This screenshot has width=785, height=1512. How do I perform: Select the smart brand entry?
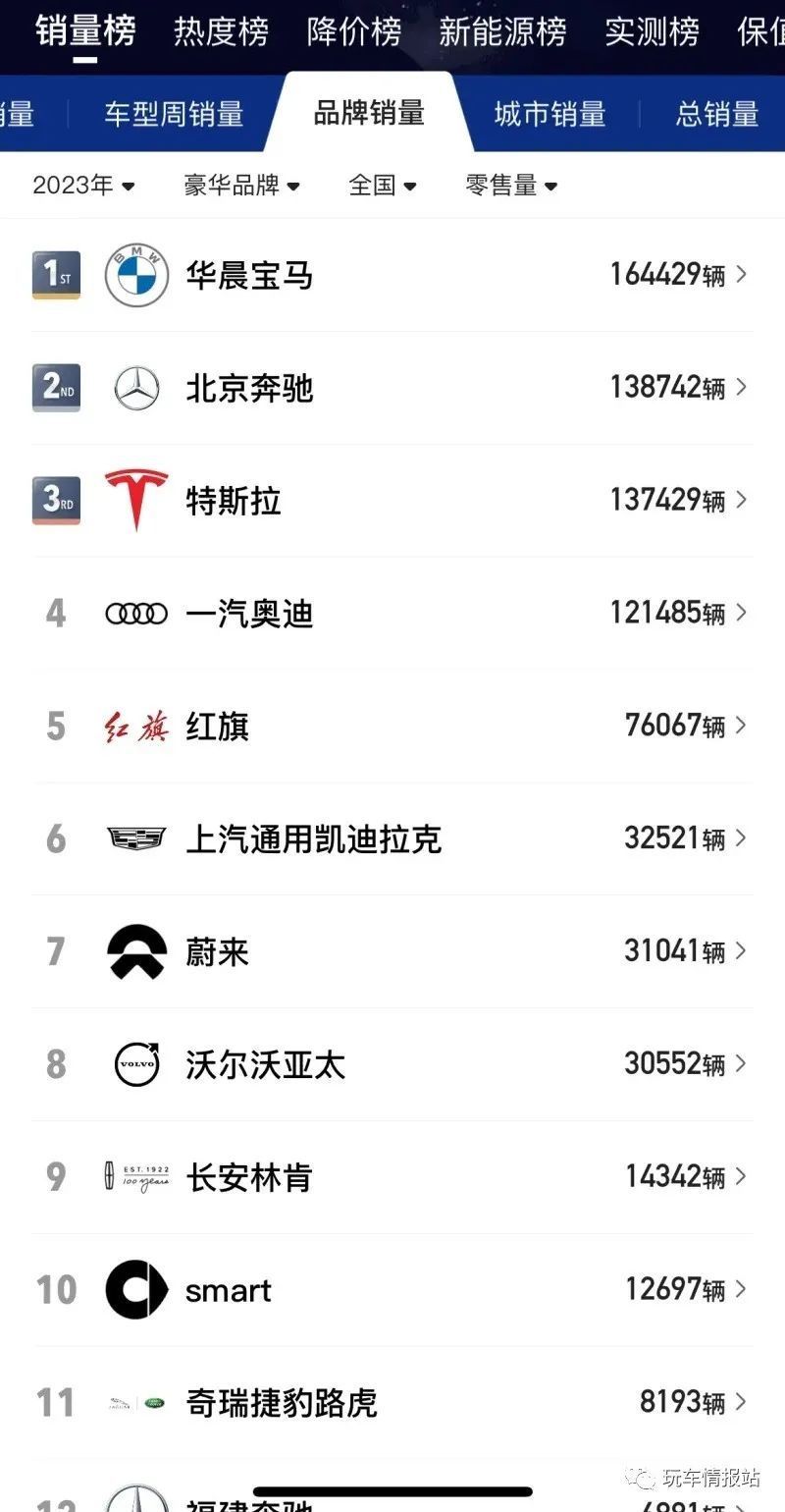click(392, 1290)
